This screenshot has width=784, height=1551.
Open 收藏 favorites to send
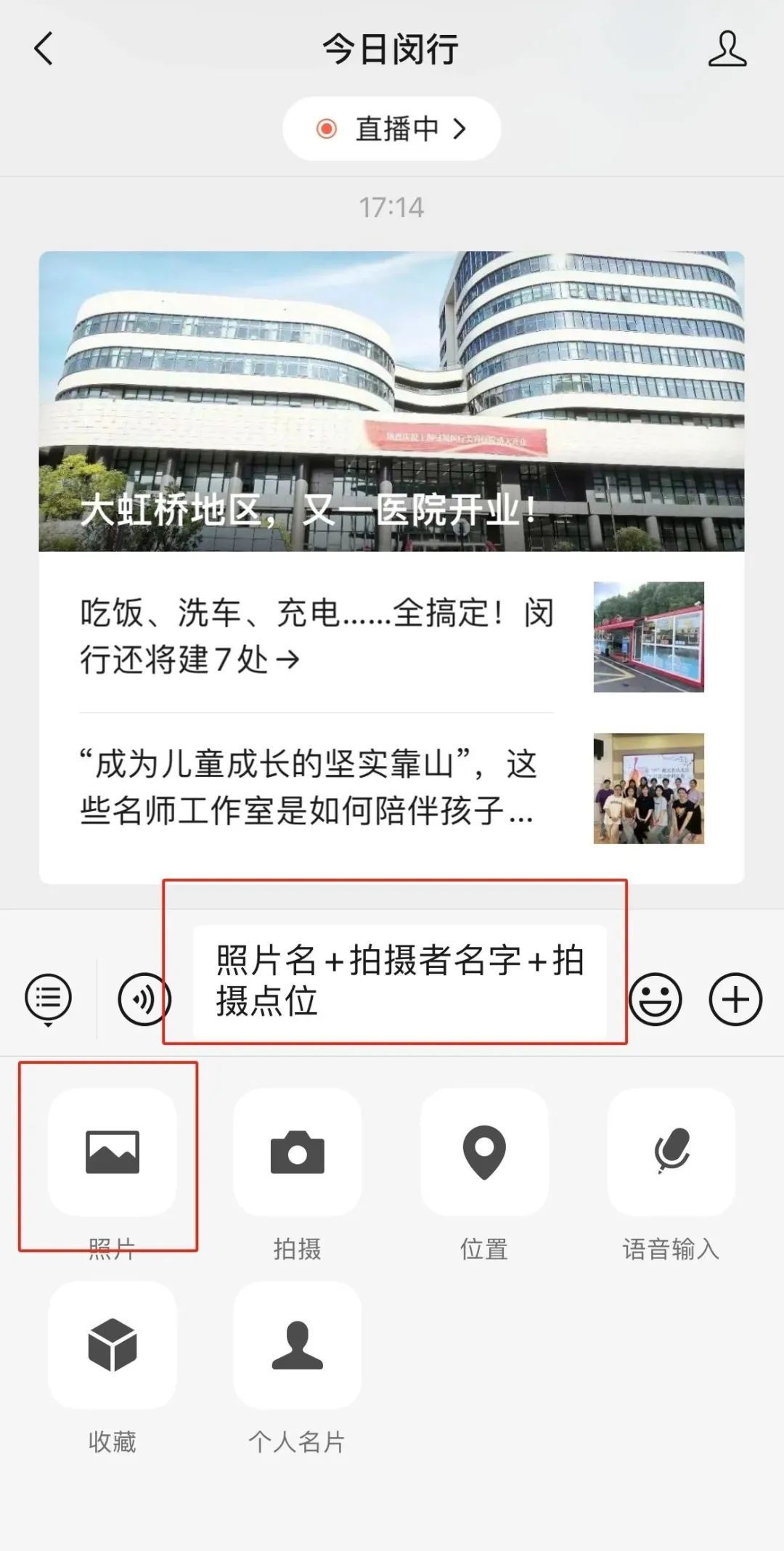(x=112, y=1346)
